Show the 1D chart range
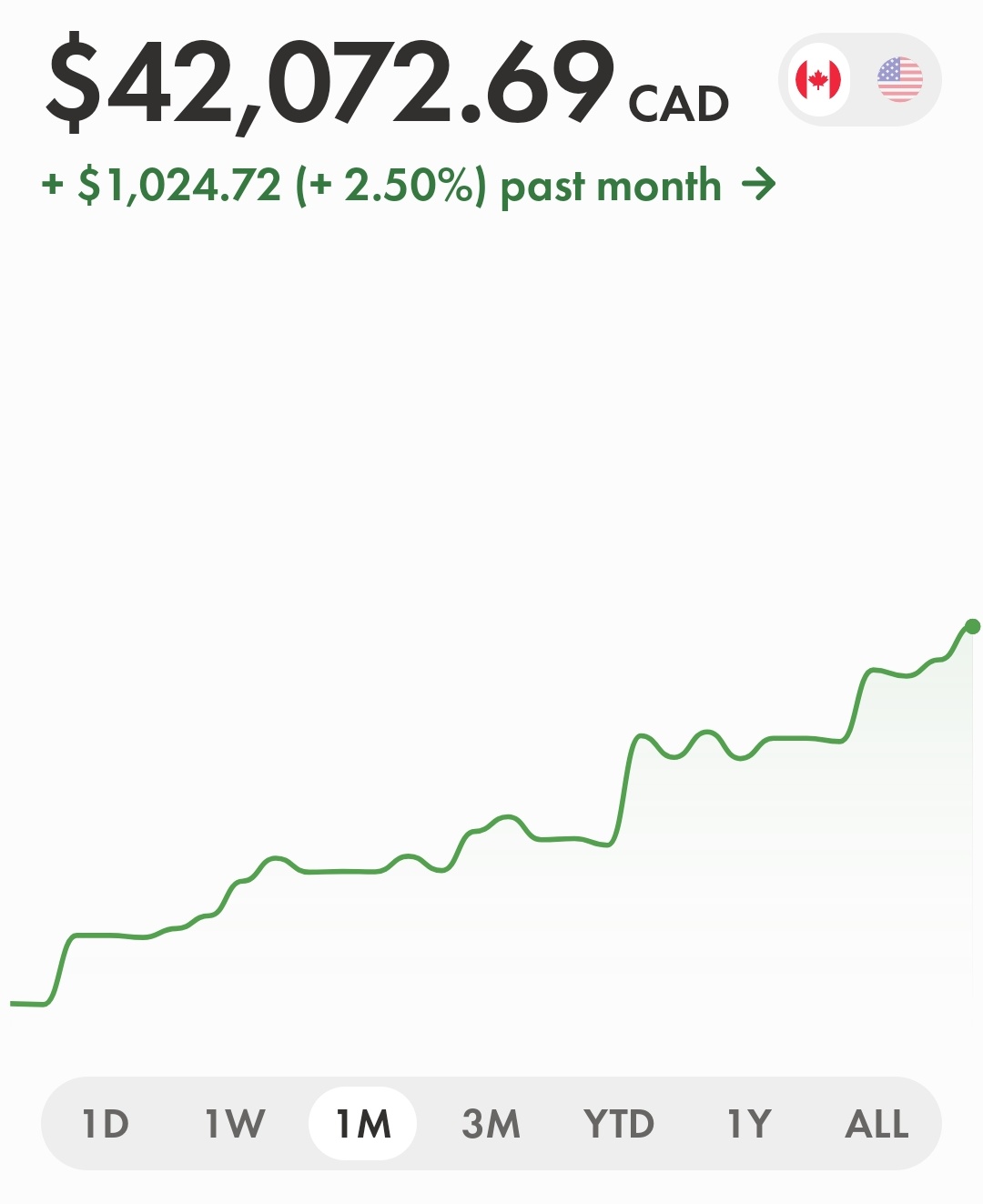This screenshot has width=983, height=1204. [x=106, y=1124]
